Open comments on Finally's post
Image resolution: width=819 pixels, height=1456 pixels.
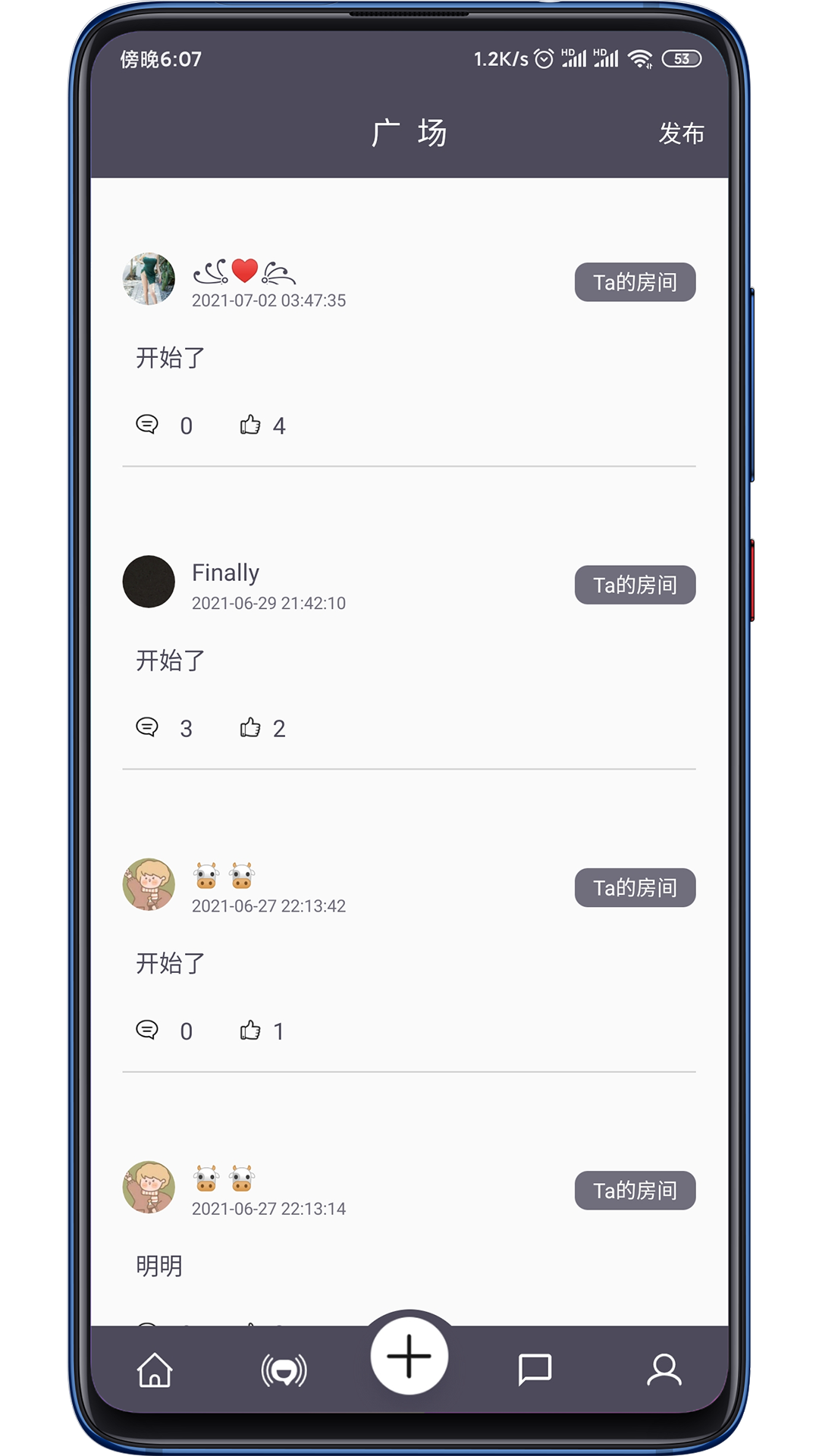coord(147,727)
